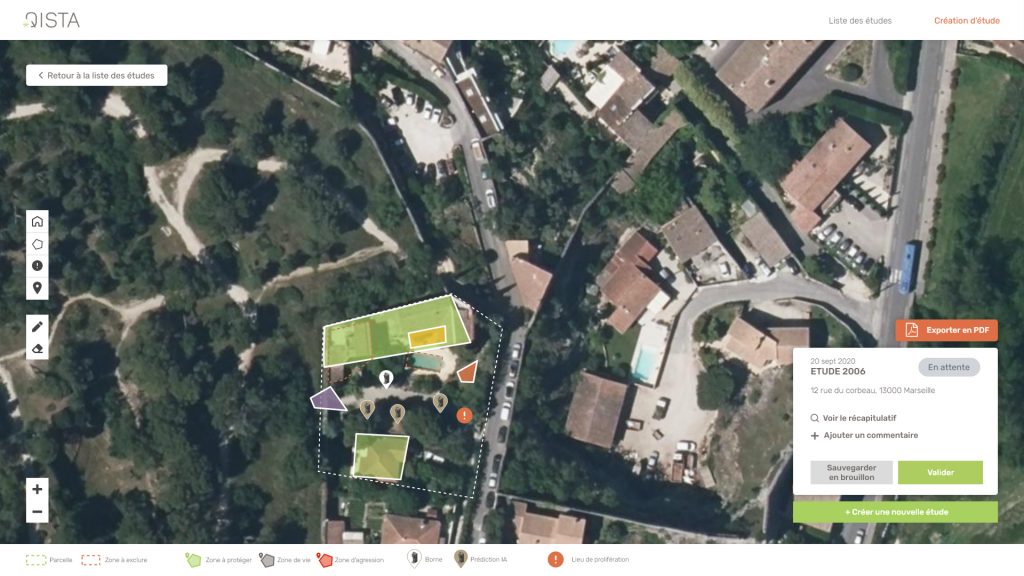Zoom out of the map
The height and width of the screenshot is (576, 1024).
tap(38, 512)
